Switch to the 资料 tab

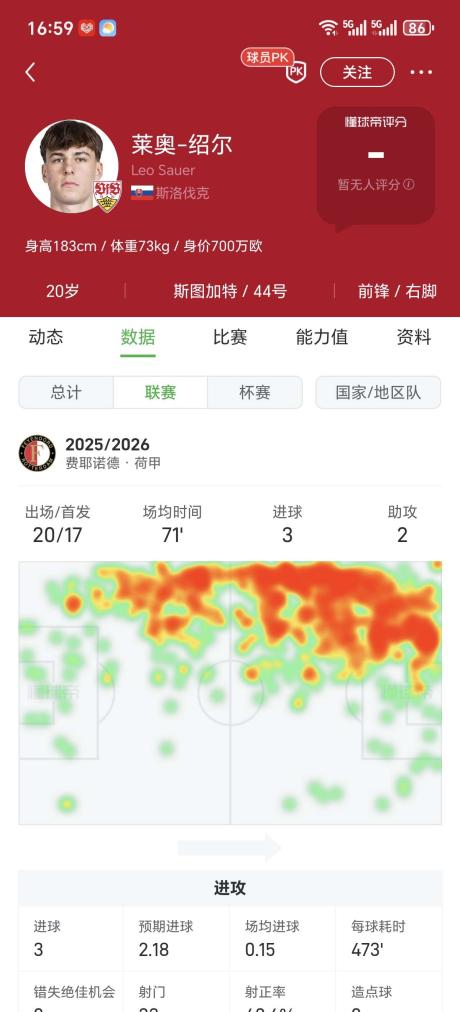[414, 337]
